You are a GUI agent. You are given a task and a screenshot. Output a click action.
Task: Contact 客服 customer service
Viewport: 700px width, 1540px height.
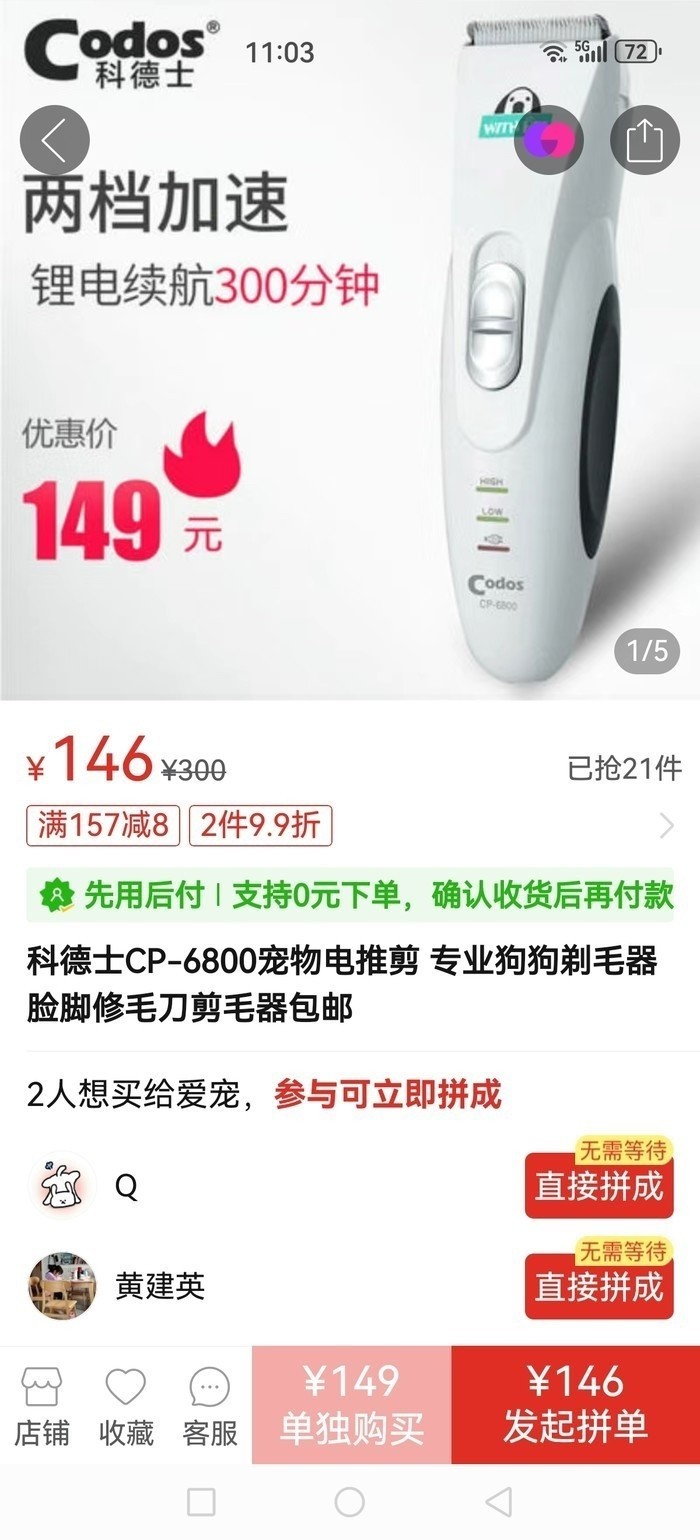coord(210,1406)
